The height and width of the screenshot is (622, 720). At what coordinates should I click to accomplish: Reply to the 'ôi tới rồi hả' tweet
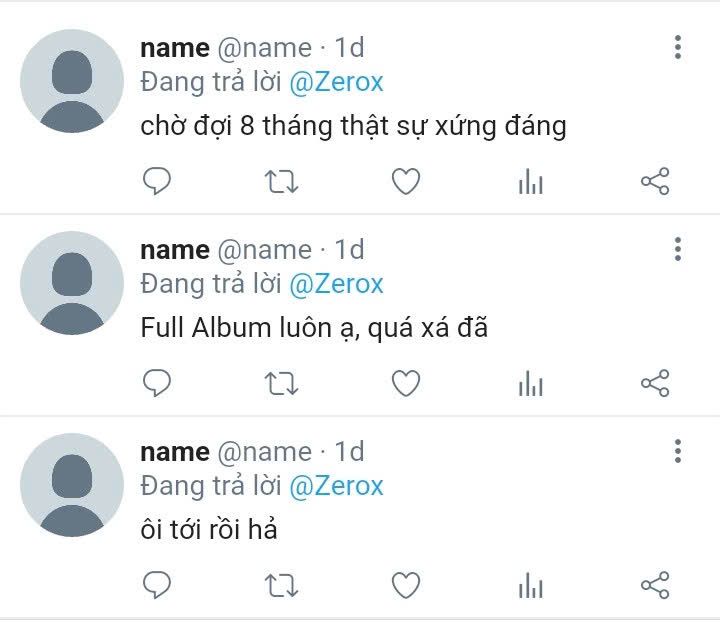(156, 584)
